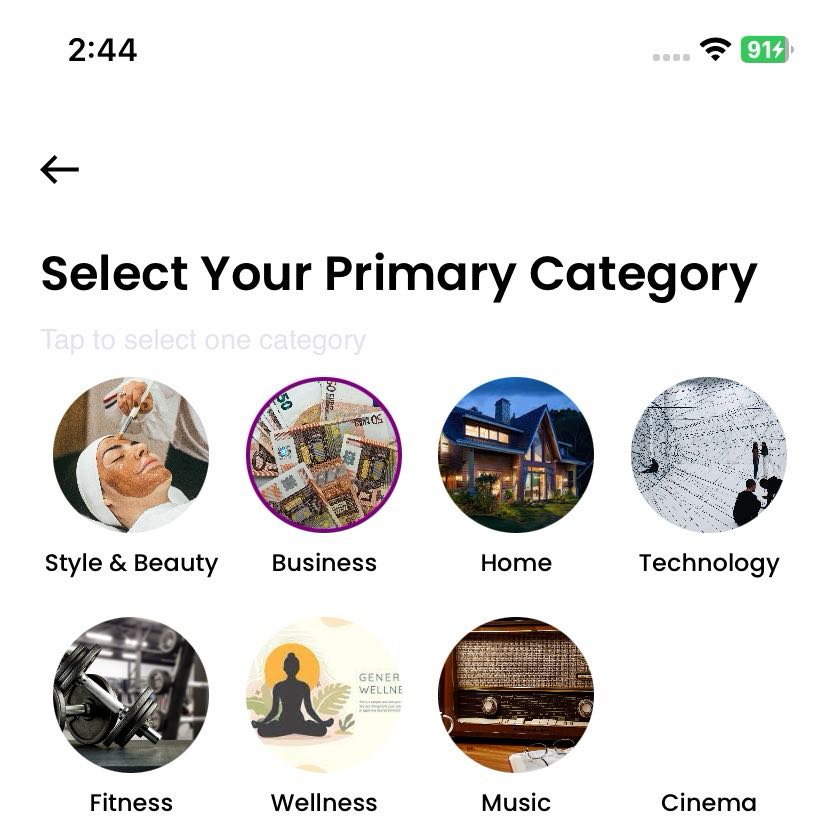Select the Music category
828x828 pixels.
[x=516, y=695]
